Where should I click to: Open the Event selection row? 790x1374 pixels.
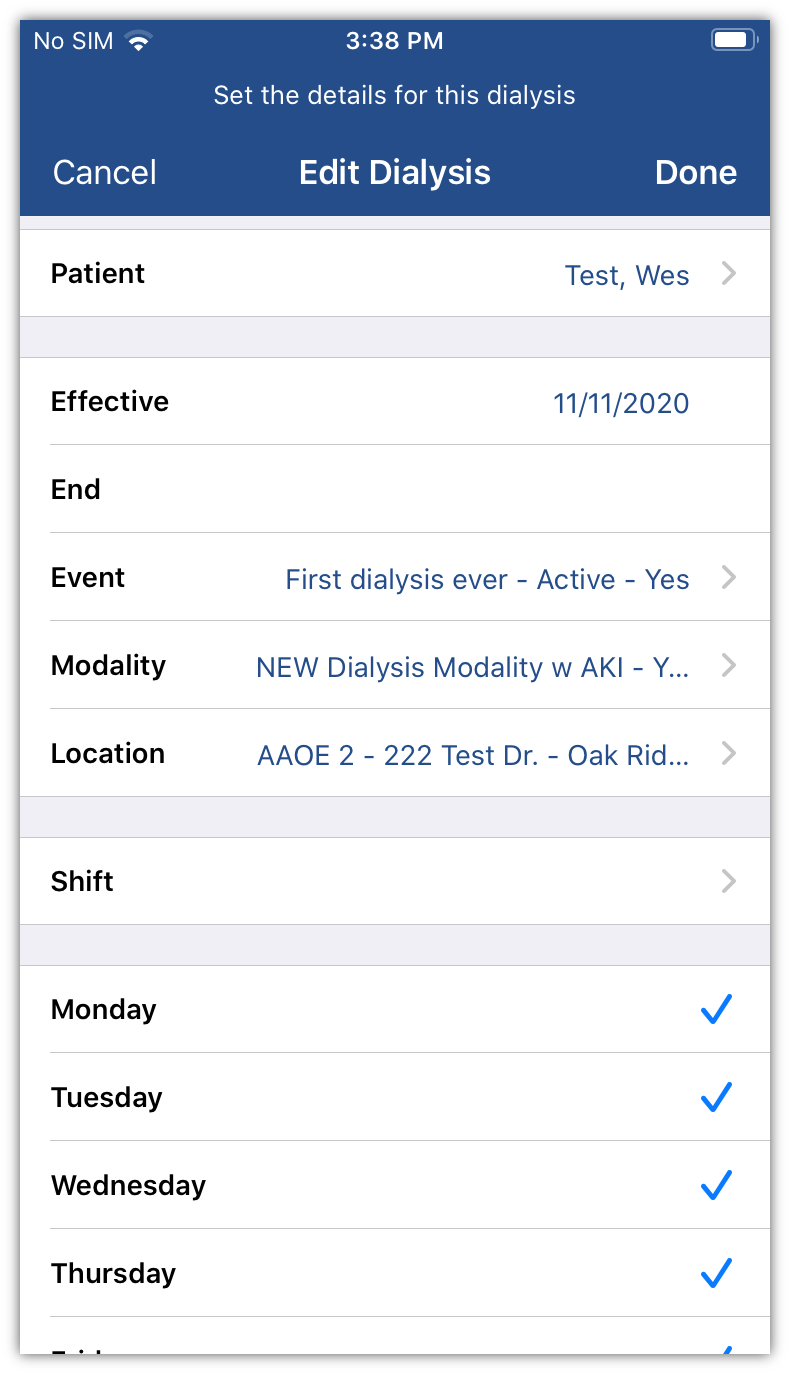point(395,578)
